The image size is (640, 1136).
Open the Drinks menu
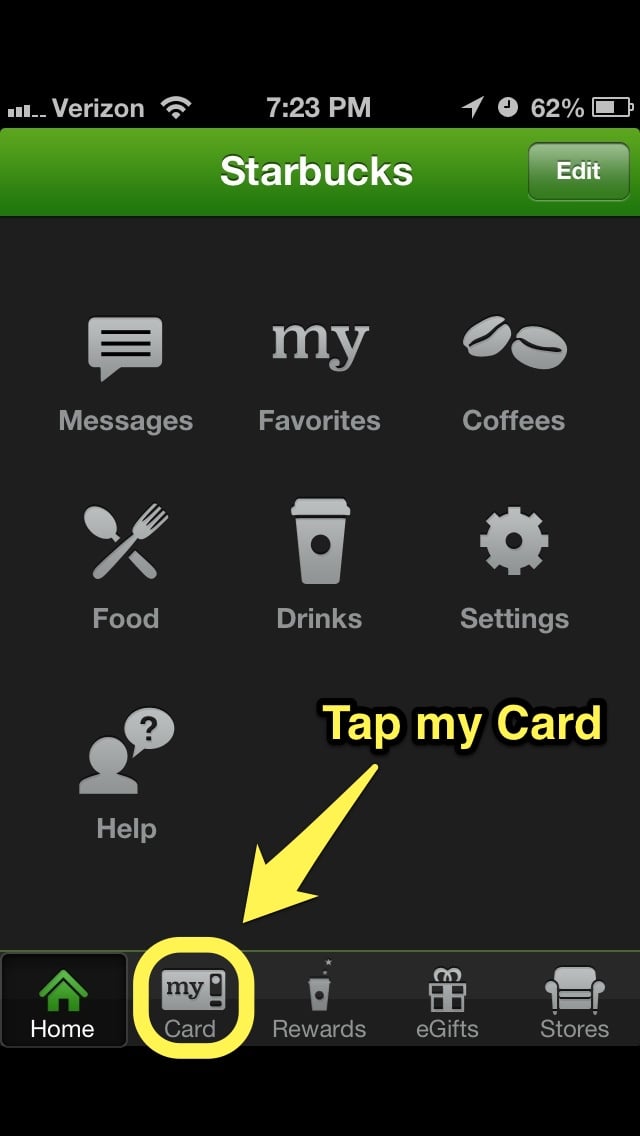pyautogui.click(x=320, y=567)
